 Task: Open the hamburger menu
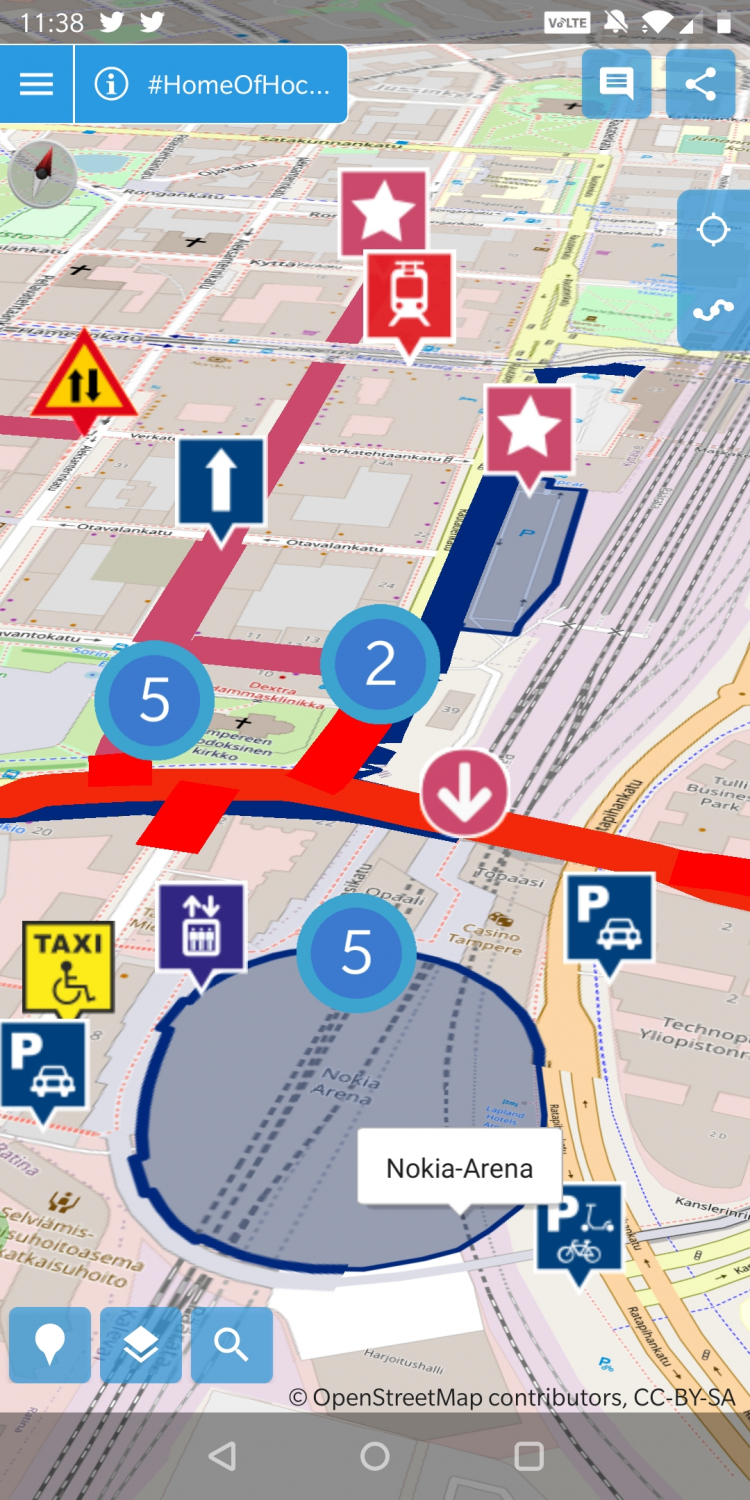[36, 84]
